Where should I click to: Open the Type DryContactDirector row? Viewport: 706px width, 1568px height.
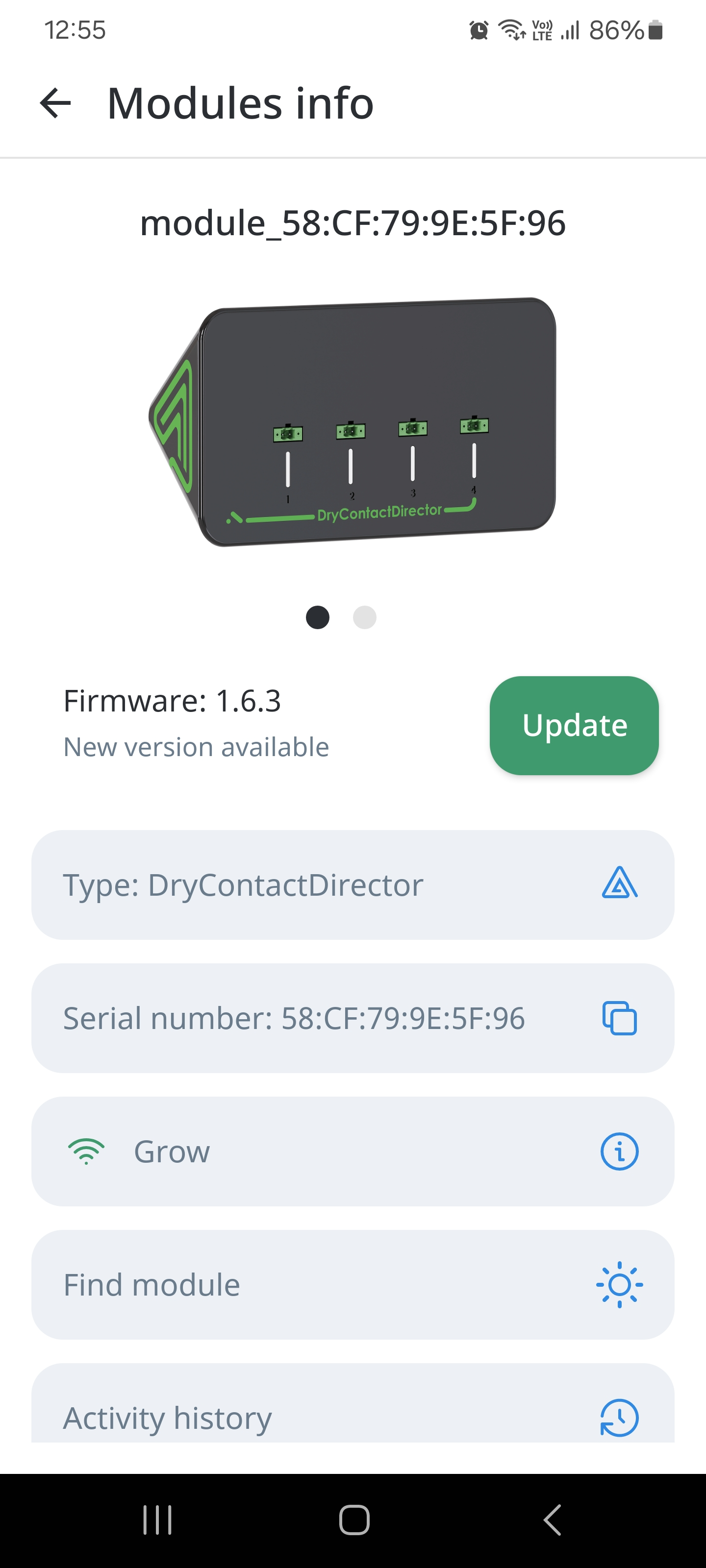coord(352,884)
